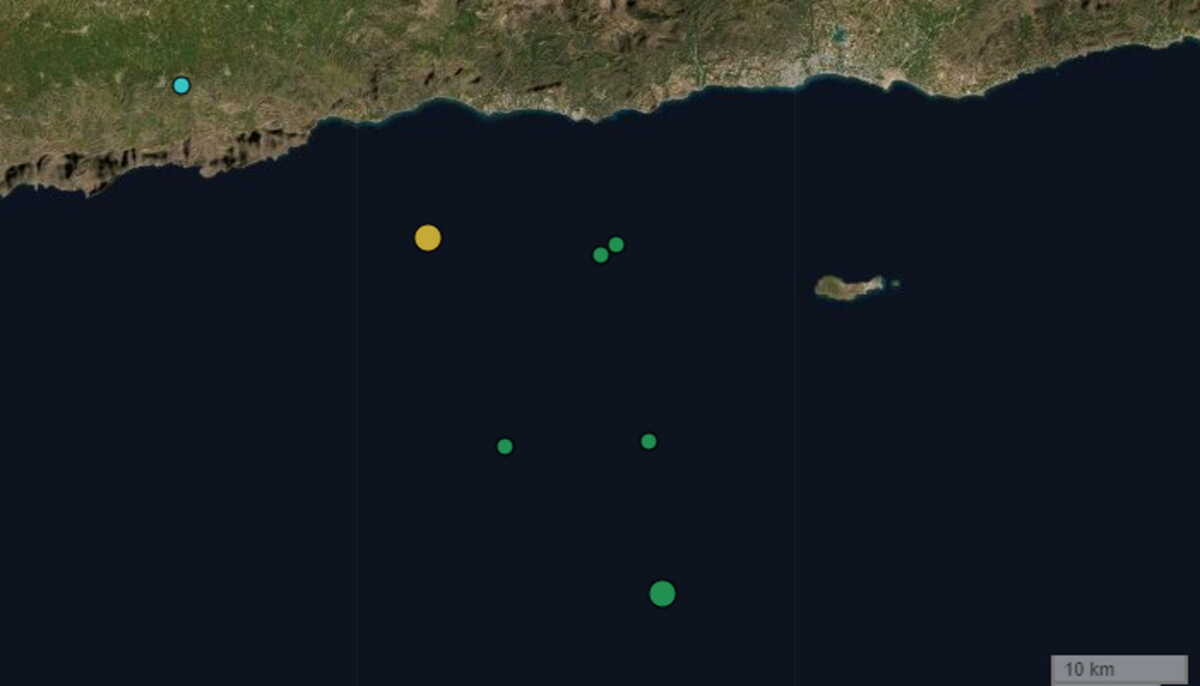
Task: Open the largest green earthquake marker
Action: click(662, 594)
